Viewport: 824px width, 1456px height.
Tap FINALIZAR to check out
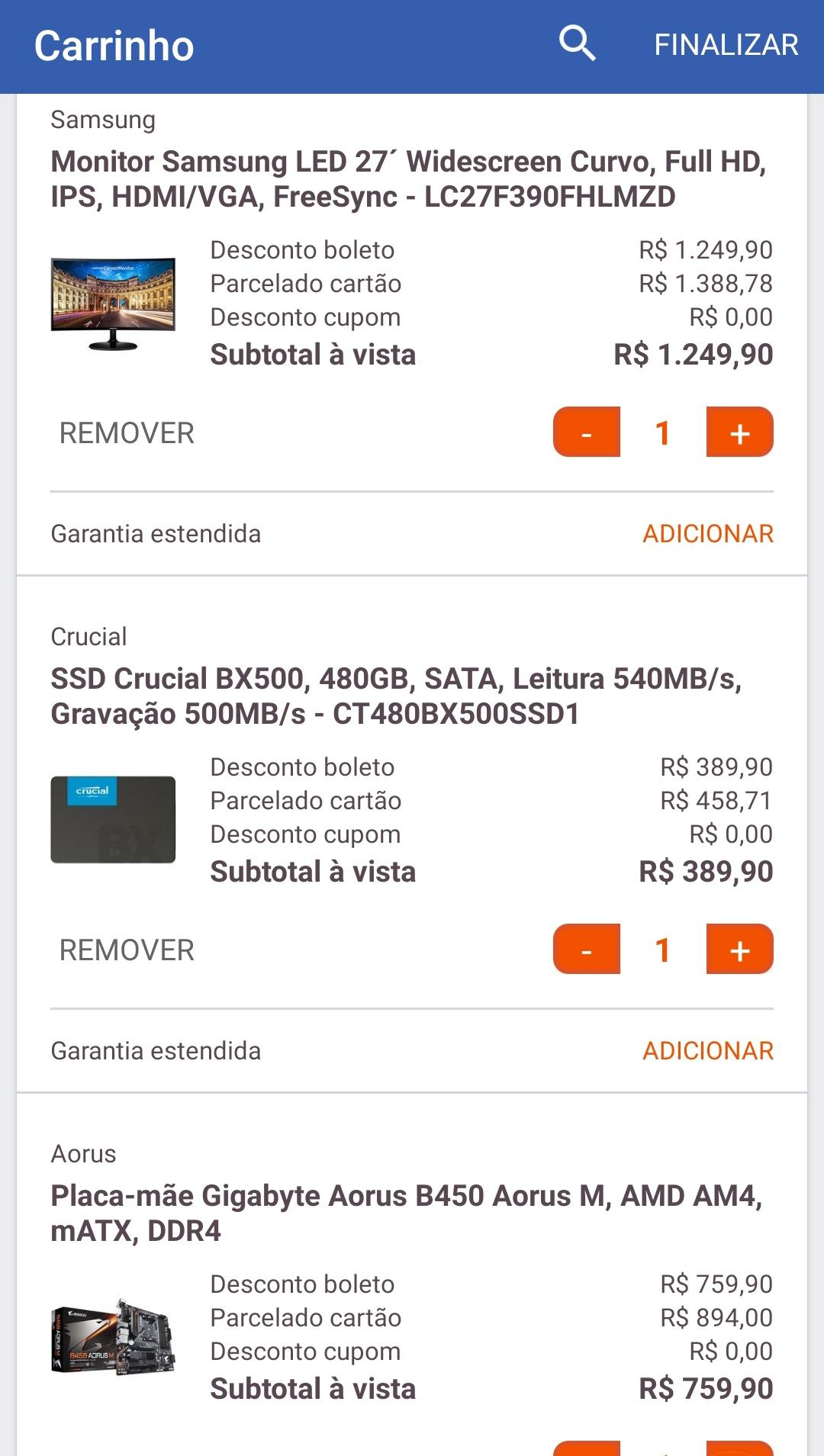(726, 45)
